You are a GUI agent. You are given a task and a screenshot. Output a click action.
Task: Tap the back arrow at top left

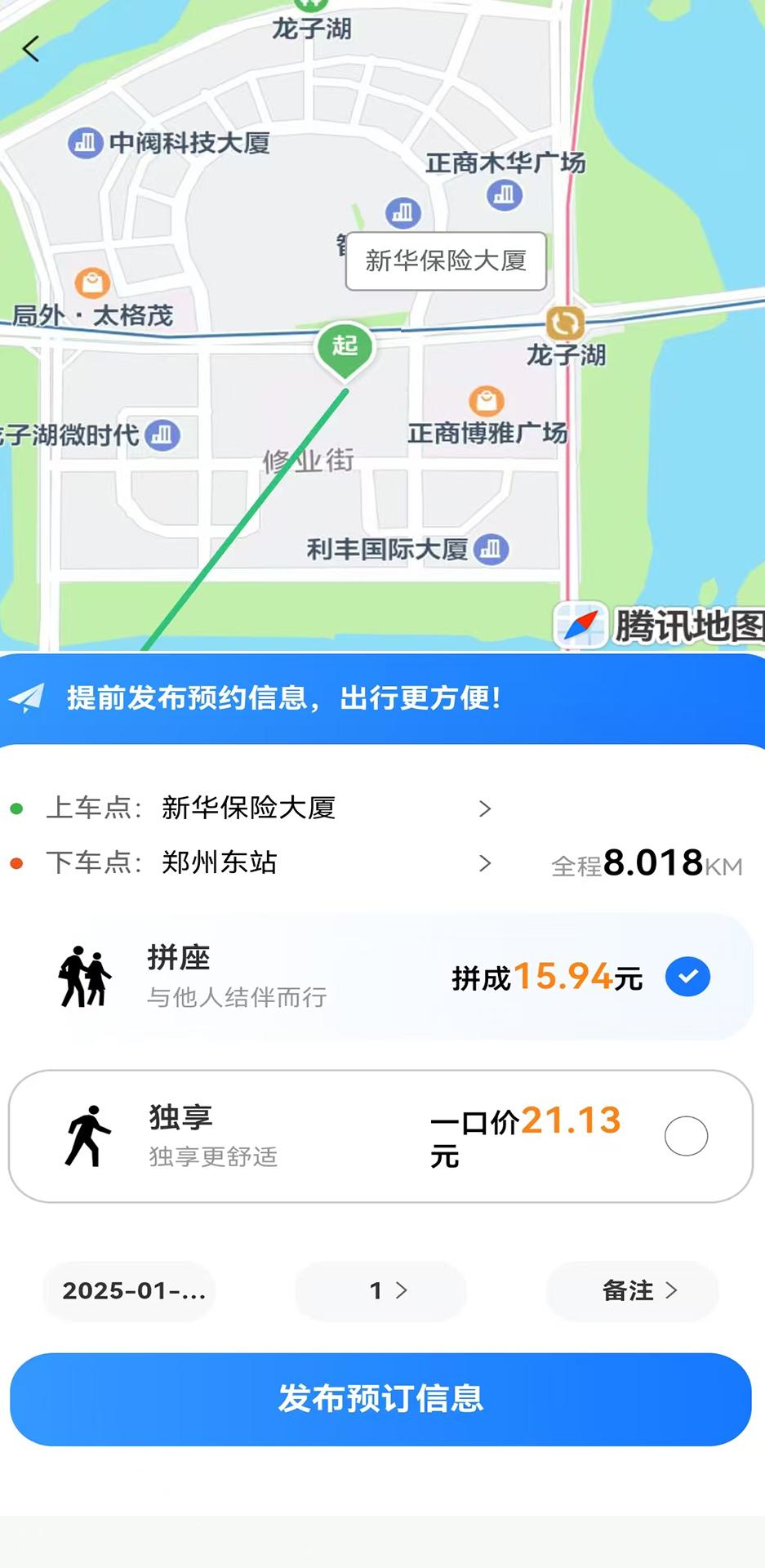(30, 49)
